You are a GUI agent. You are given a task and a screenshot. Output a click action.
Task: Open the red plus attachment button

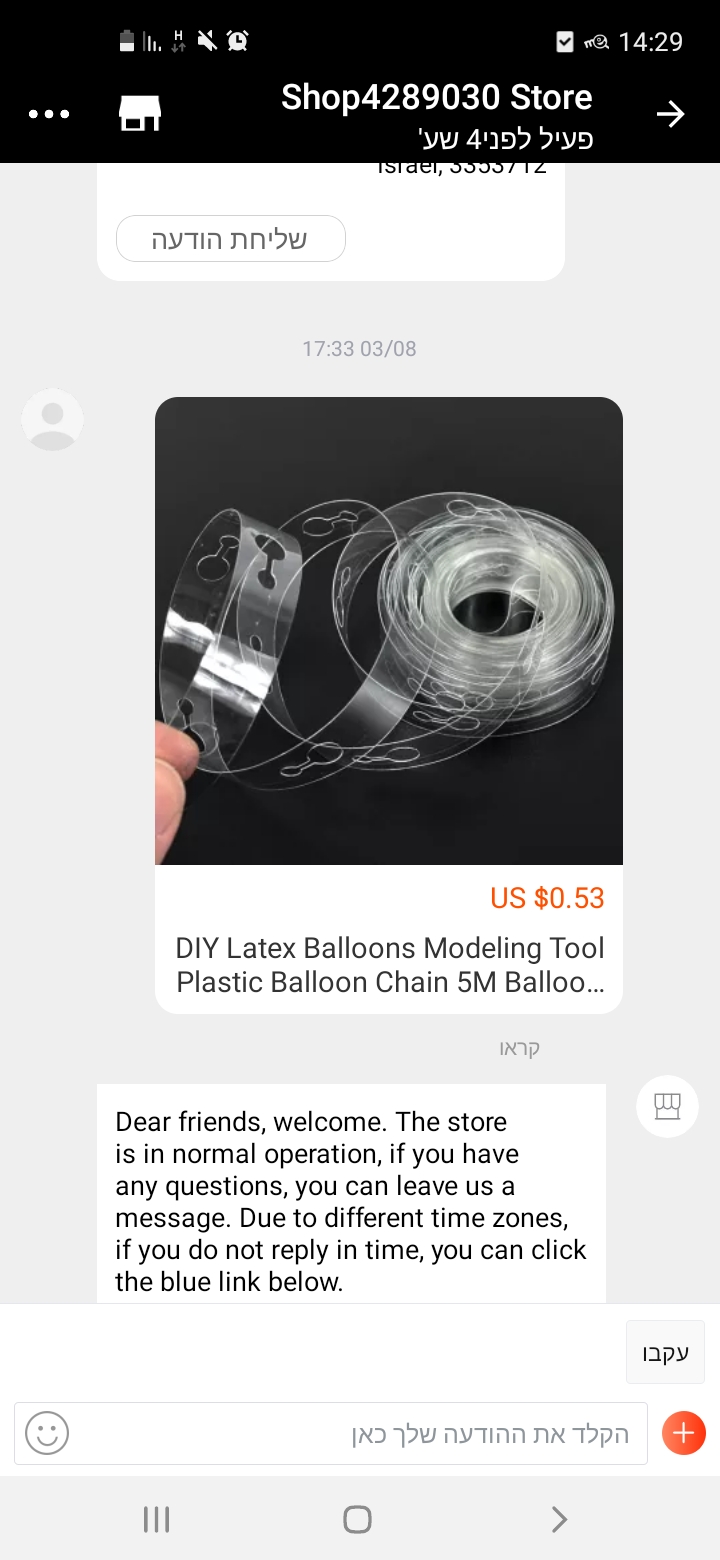tap(684, 1433)
